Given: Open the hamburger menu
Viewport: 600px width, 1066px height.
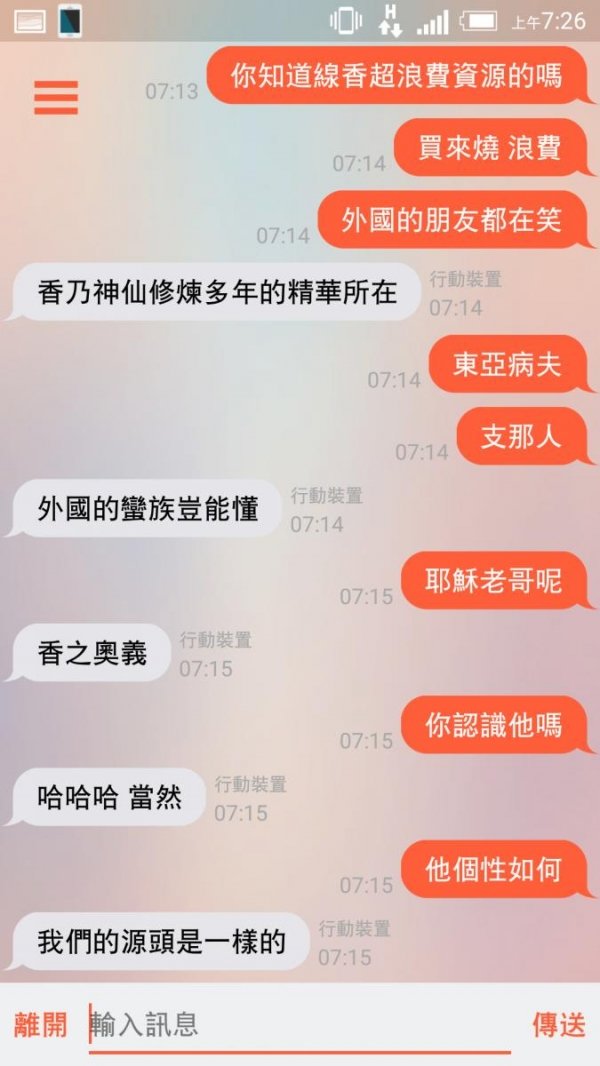Looking at the screenshot, I should click(56, 97).
